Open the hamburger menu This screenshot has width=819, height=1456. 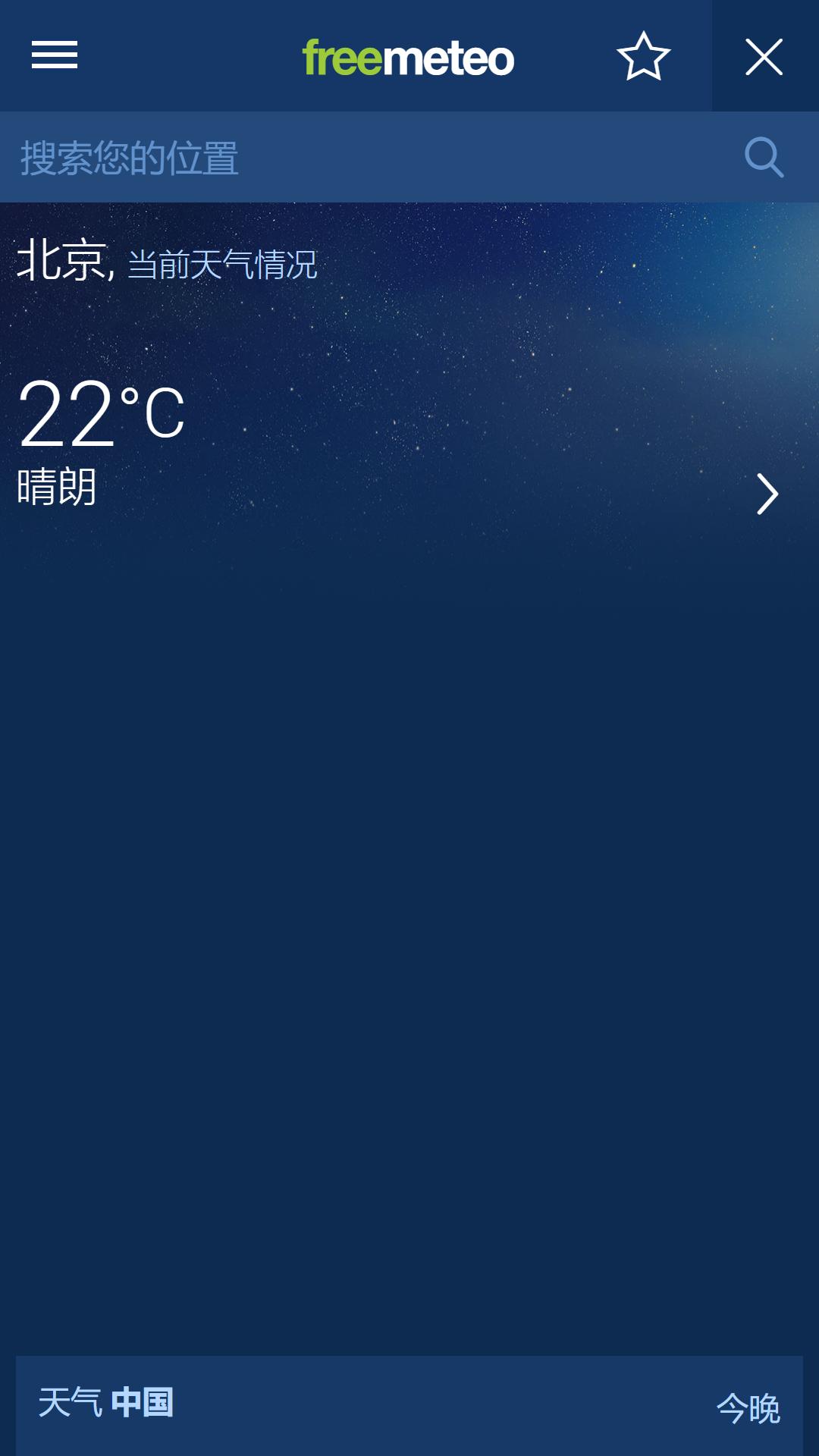pos(55,55)
